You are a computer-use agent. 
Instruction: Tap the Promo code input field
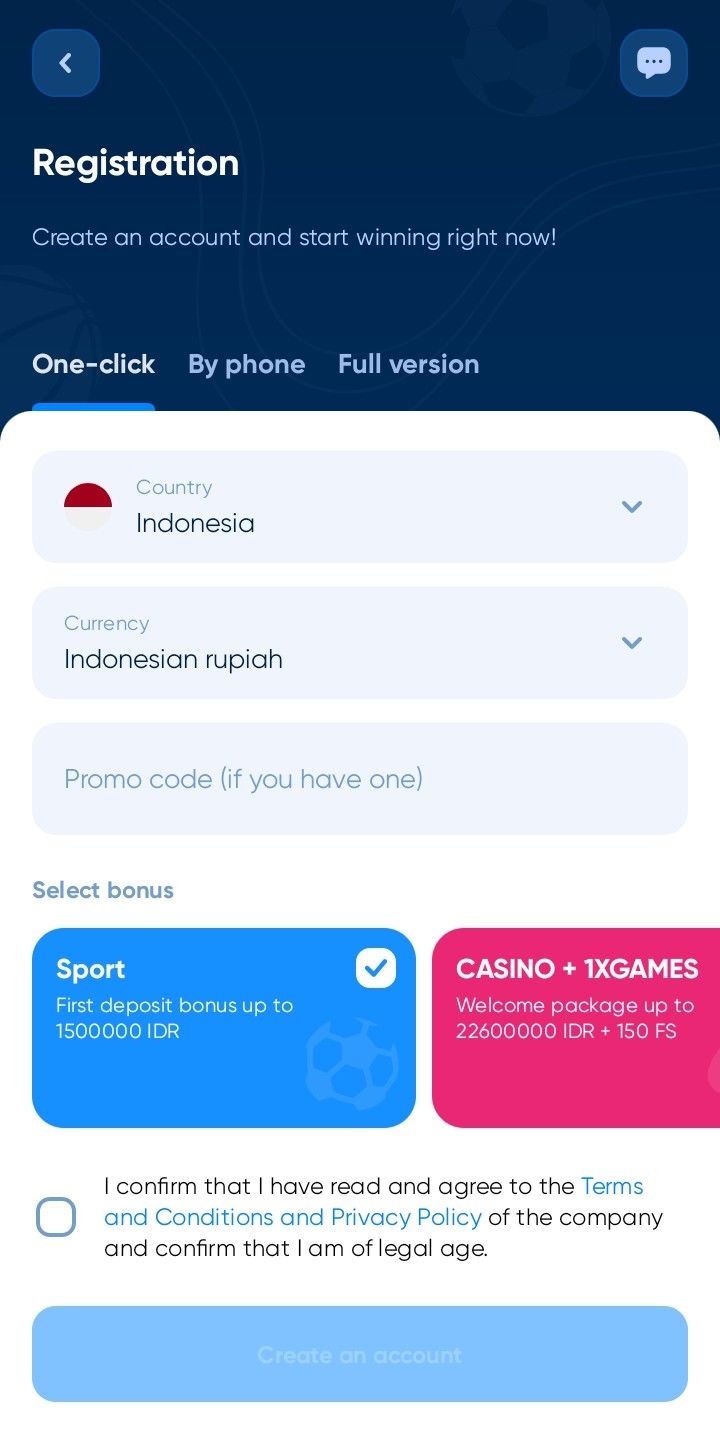pos(360,779)
